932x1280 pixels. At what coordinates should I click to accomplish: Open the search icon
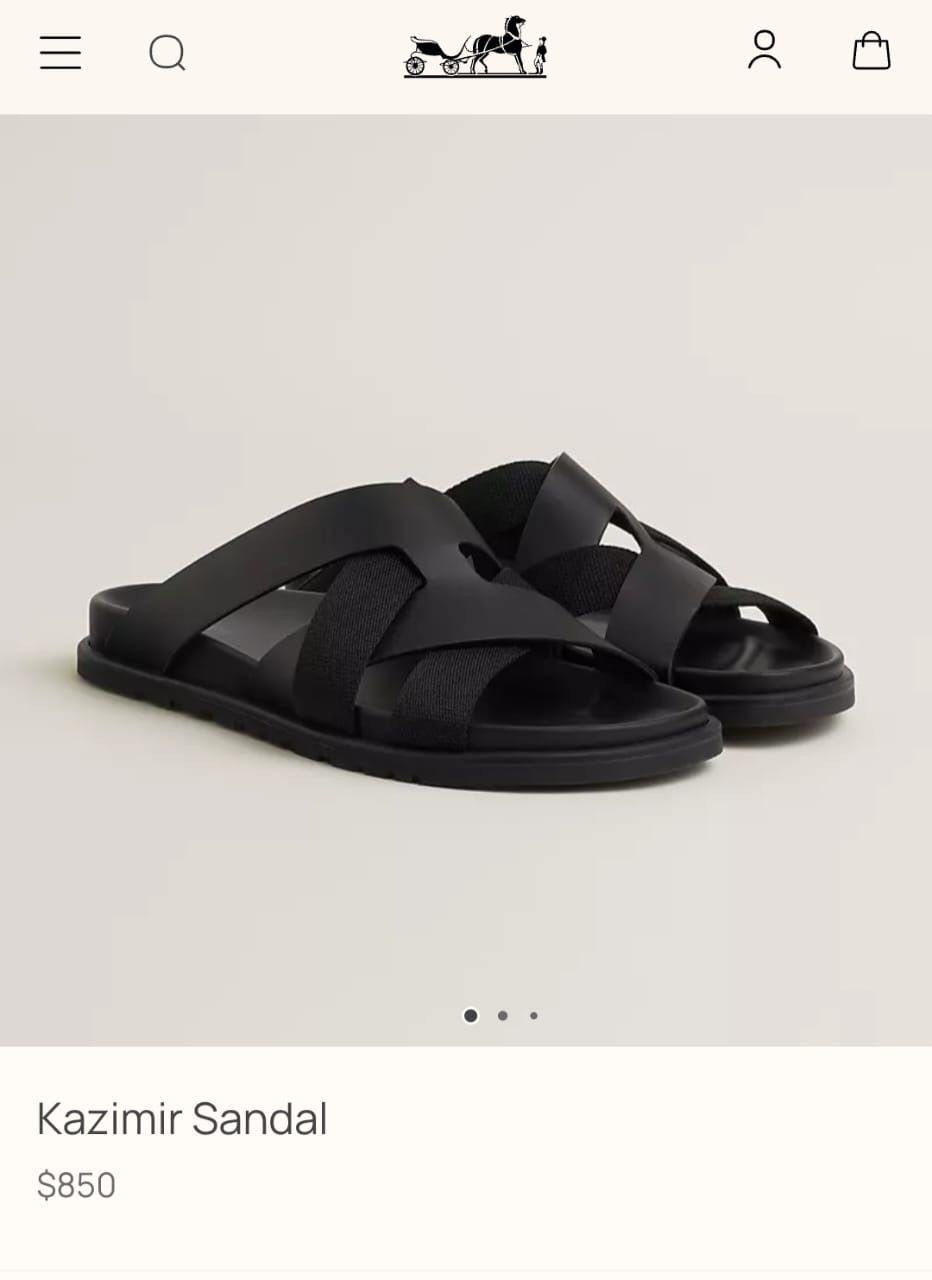coord(167,52)
